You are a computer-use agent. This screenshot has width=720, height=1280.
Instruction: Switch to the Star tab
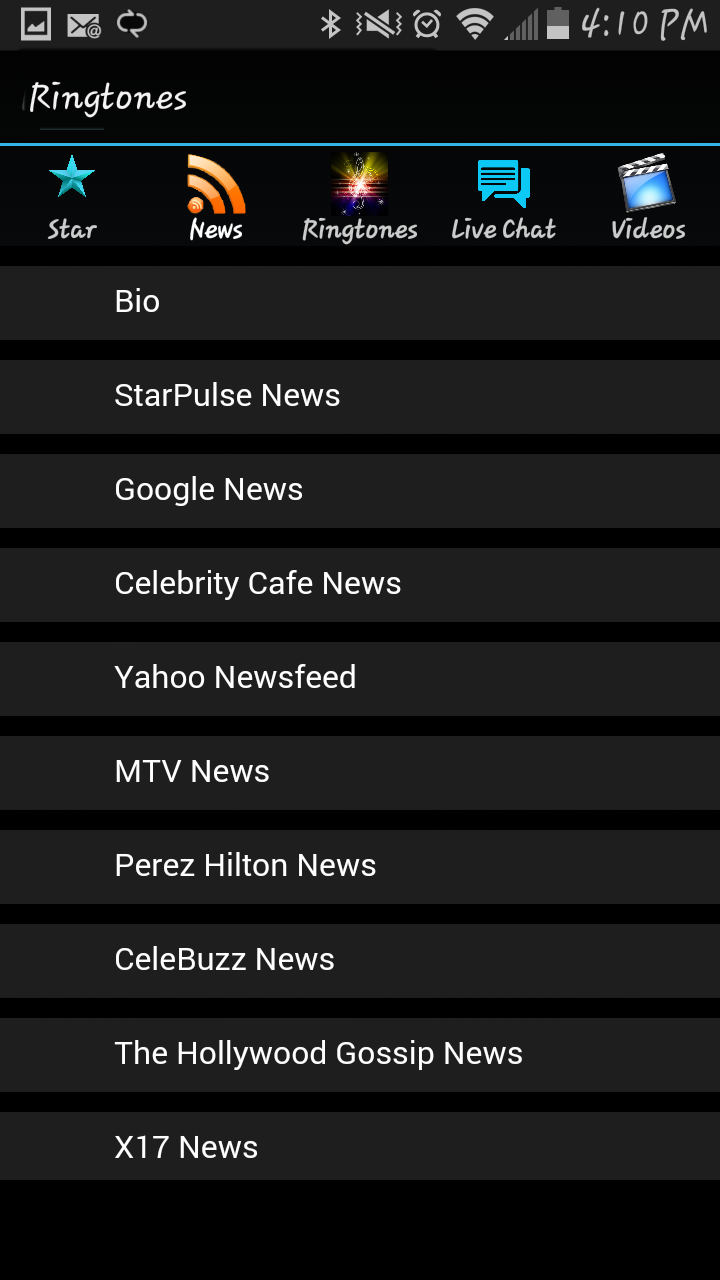pos(72,198)
